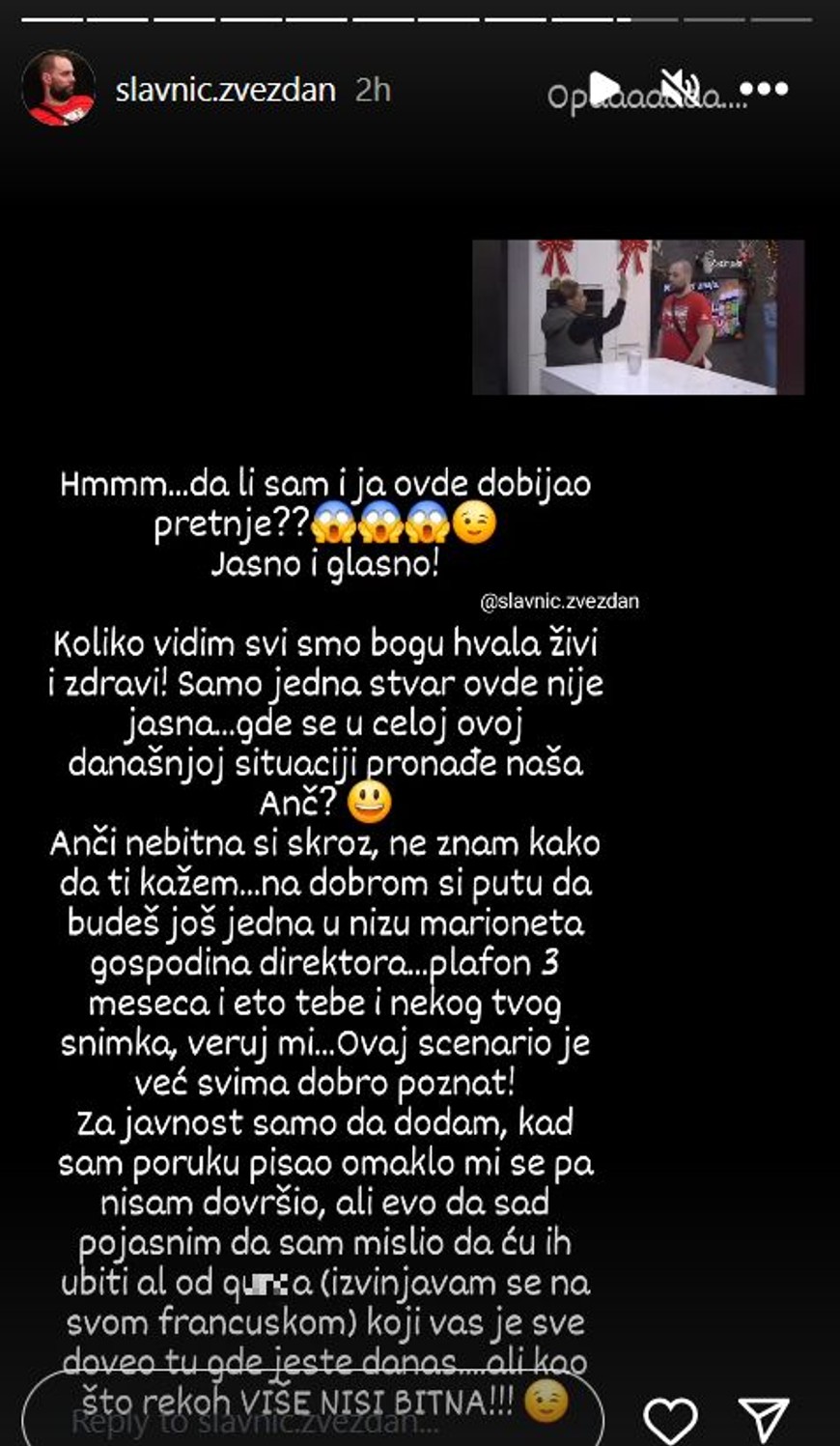Share the story via paper plane icon
This screenshot has height=1446, width=840.
764,1419
